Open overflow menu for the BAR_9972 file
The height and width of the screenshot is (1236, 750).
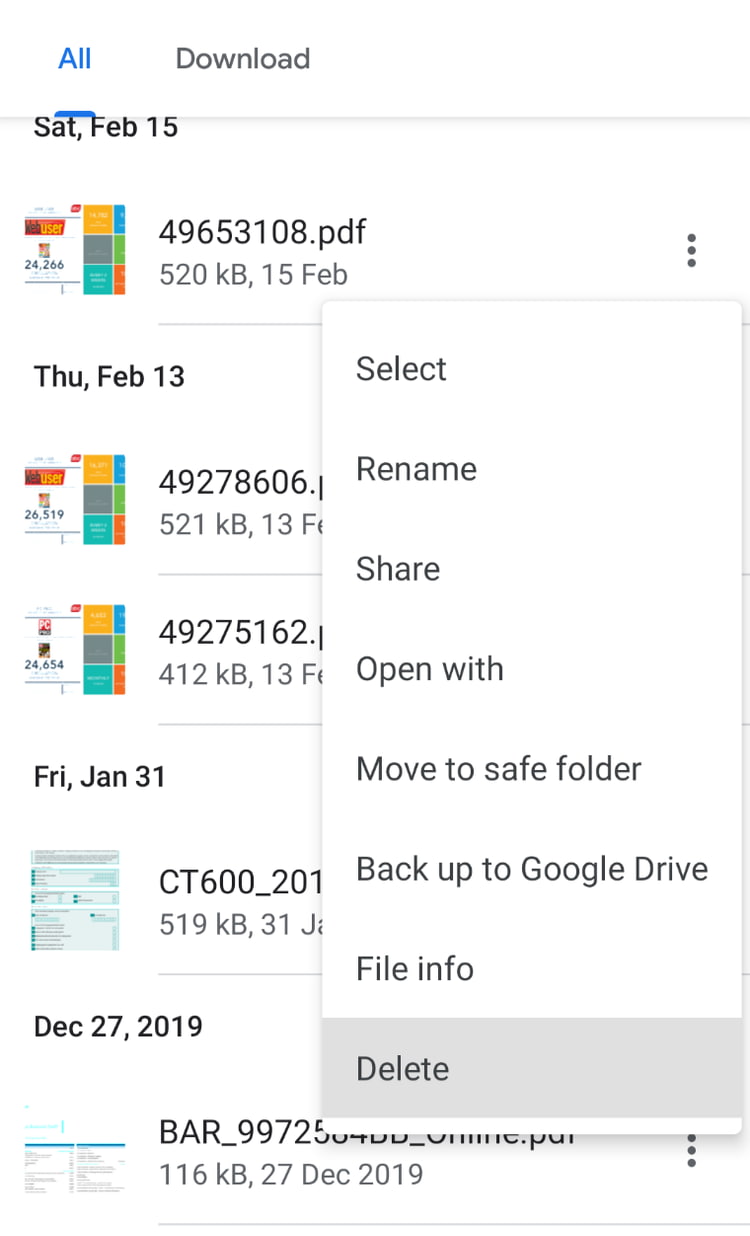(x=691, y=1150)
